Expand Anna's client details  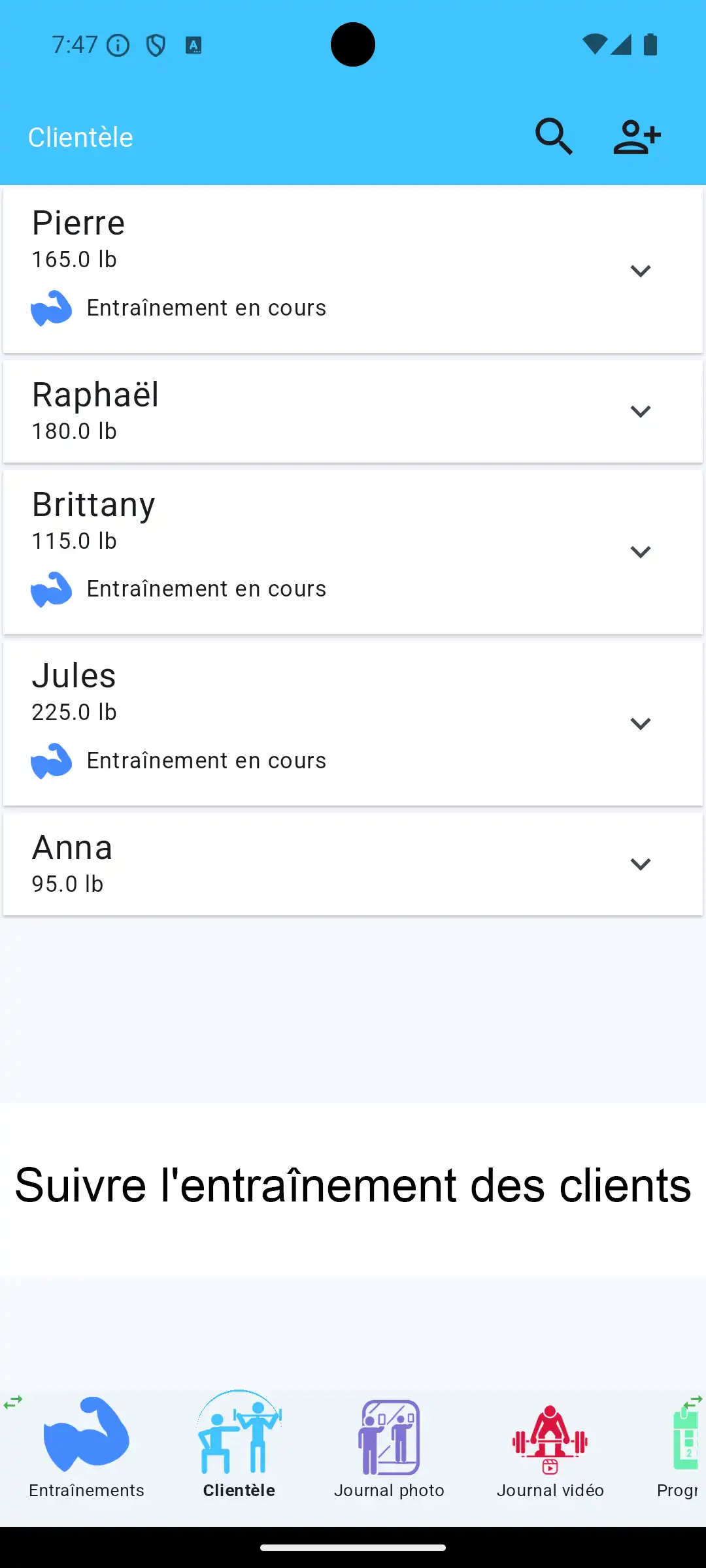tap(640, 863)
